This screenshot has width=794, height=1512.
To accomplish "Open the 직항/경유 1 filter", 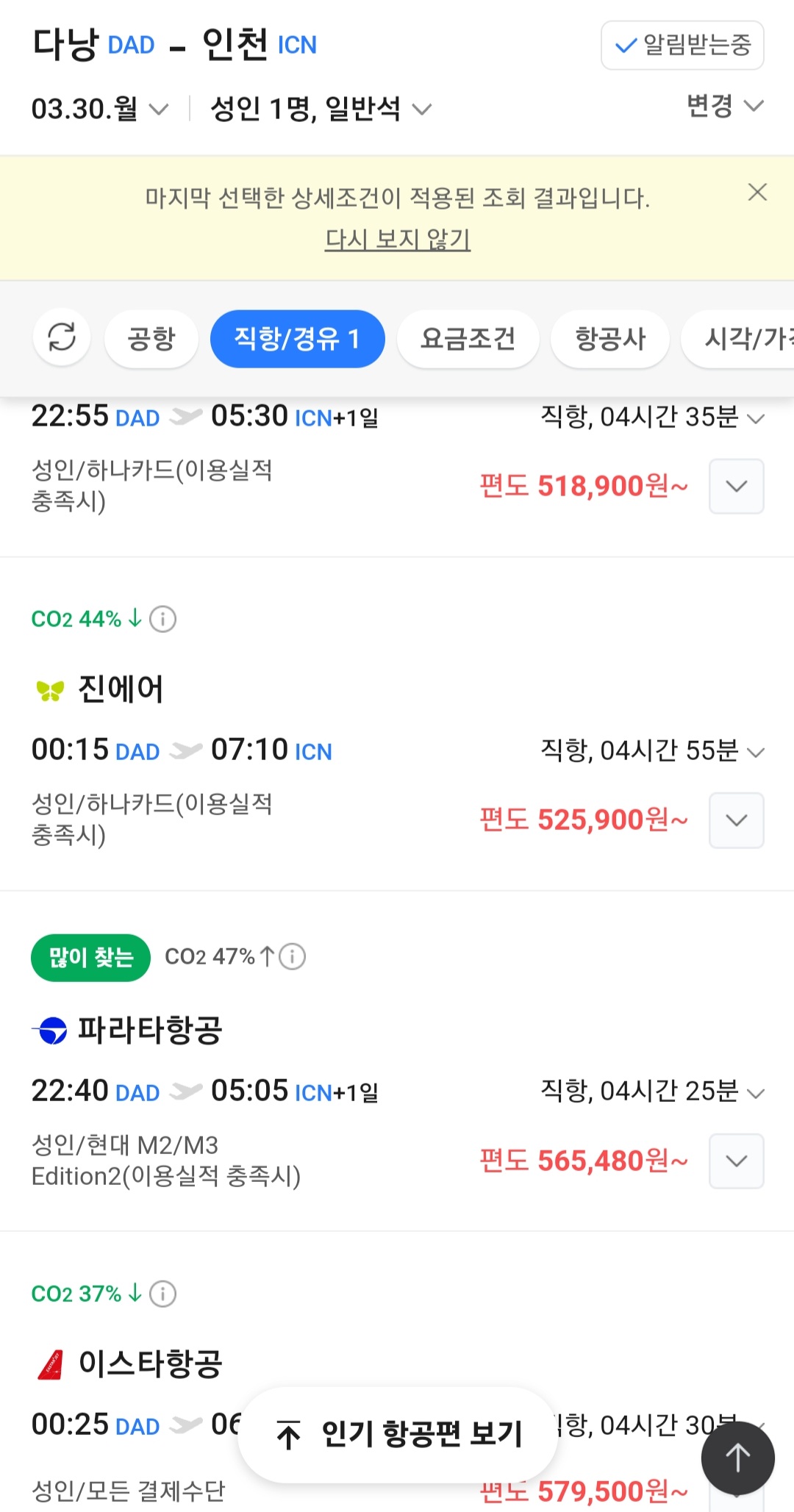I will click(297, 339).
